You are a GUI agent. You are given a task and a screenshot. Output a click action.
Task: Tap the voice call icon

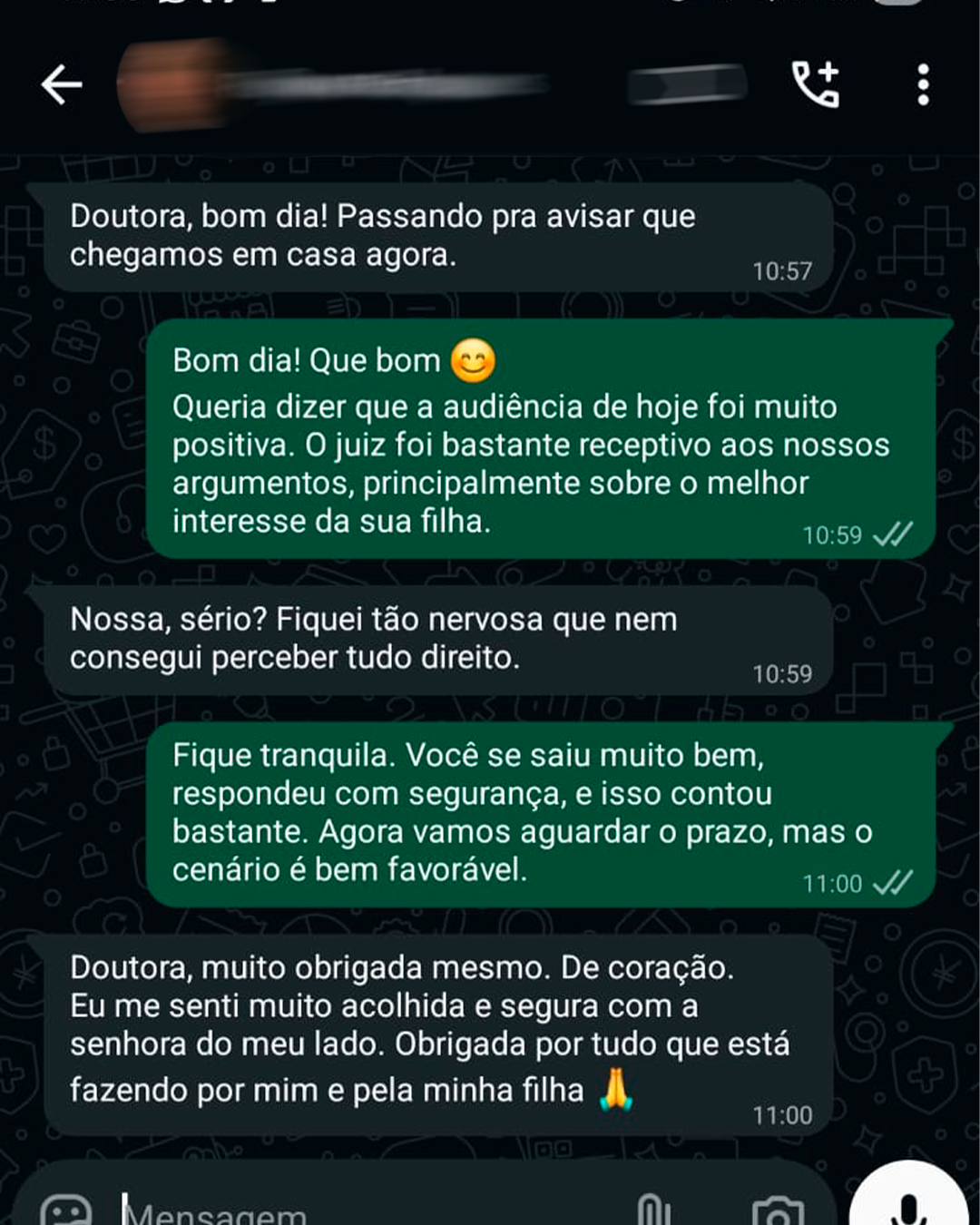[815, 86]
